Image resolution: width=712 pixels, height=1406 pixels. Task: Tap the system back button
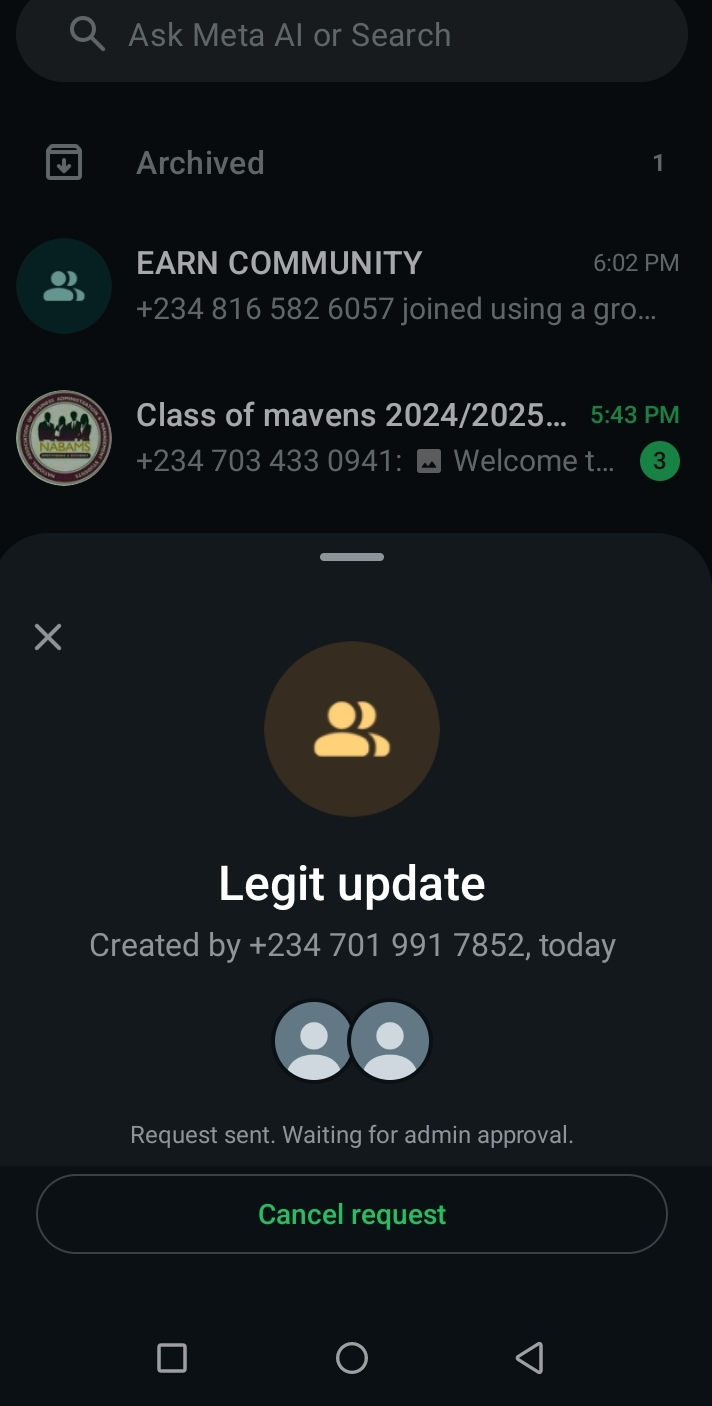tap(529, 1358)
